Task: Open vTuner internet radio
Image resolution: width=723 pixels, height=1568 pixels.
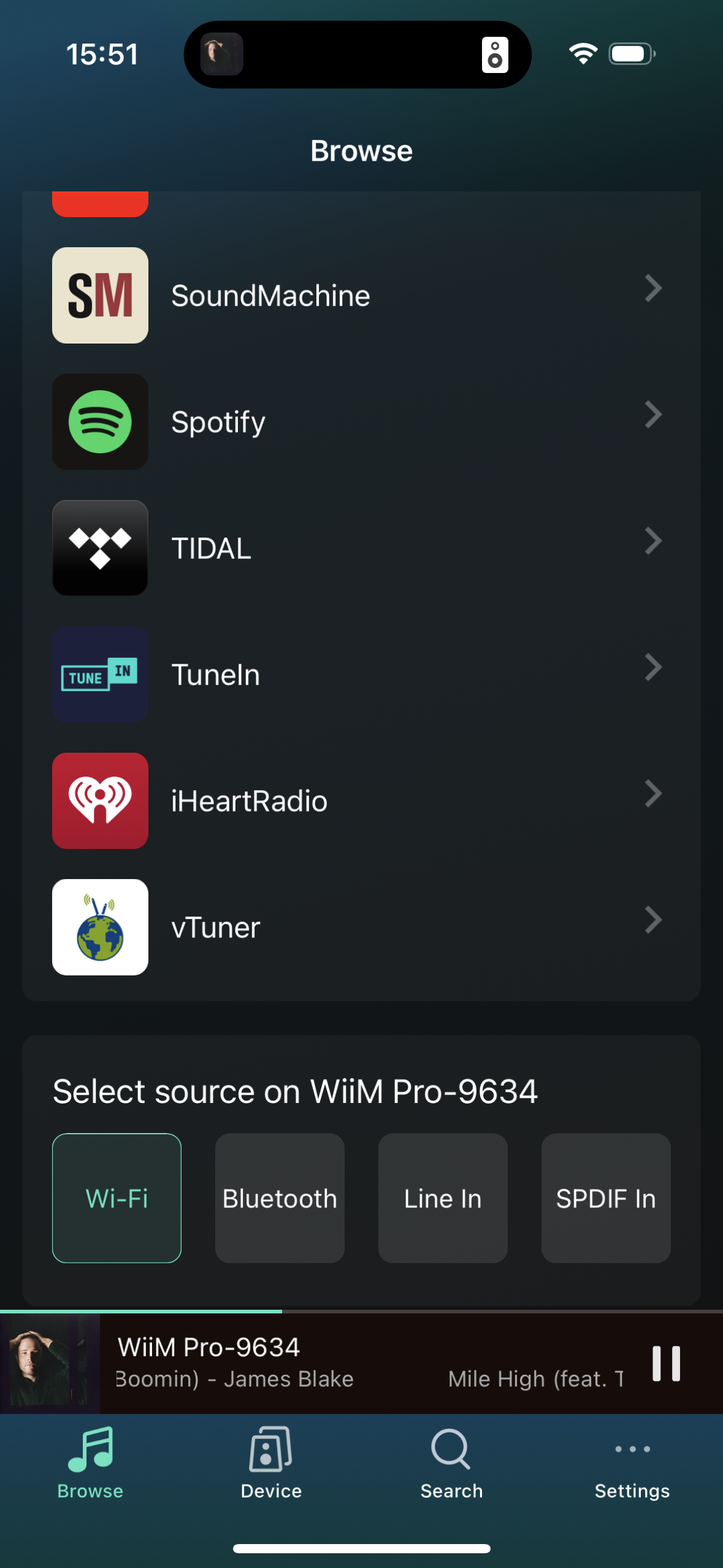Action: pos(361,927)
